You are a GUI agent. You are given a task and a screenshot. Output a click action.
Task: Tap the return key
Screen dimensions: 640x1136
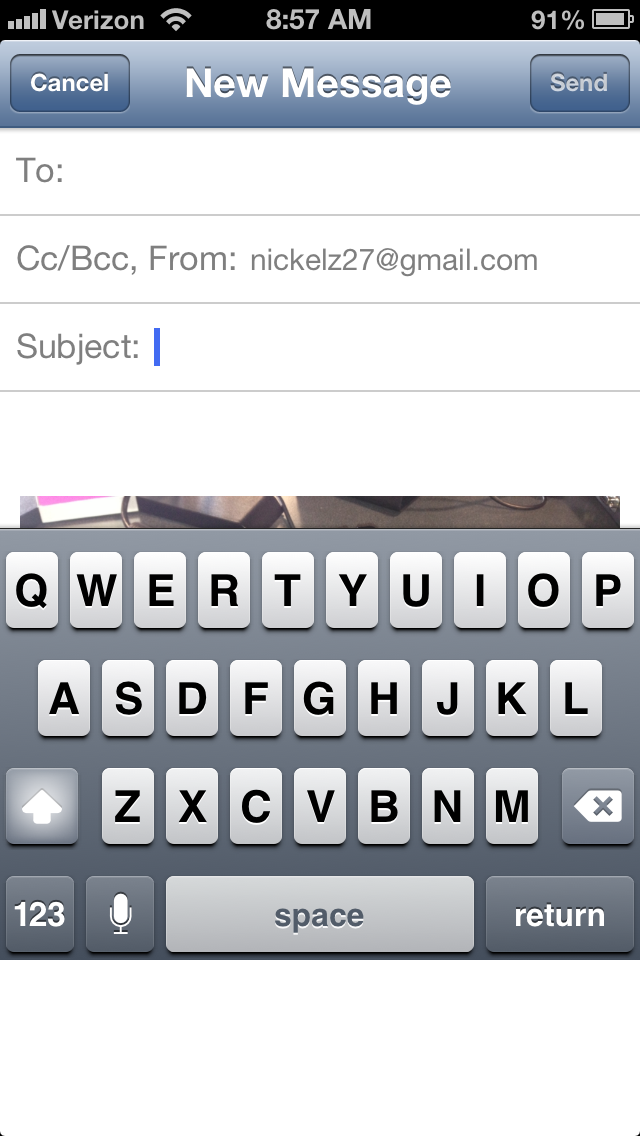point(560,914)
